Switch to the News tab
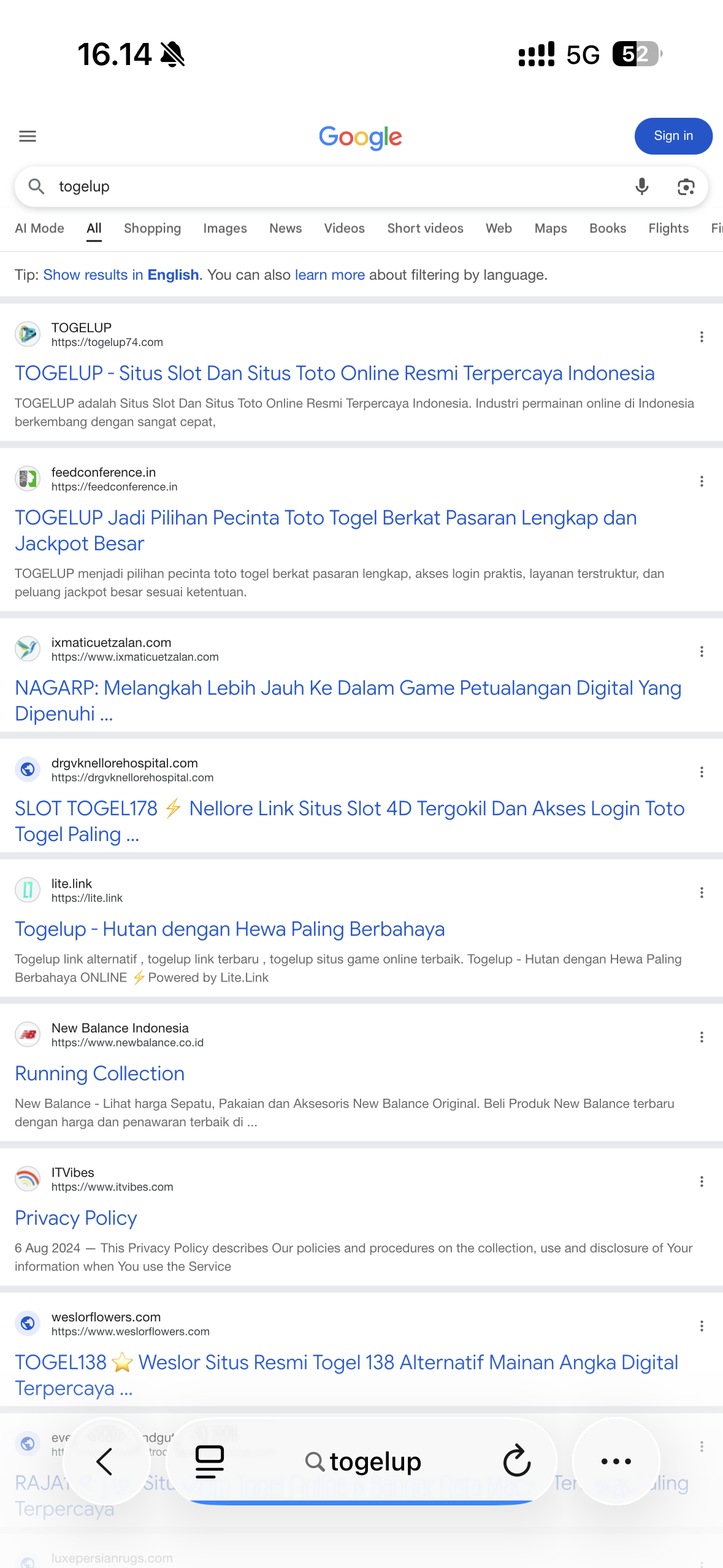This screenshot has width=723, height=1568. 285,228
